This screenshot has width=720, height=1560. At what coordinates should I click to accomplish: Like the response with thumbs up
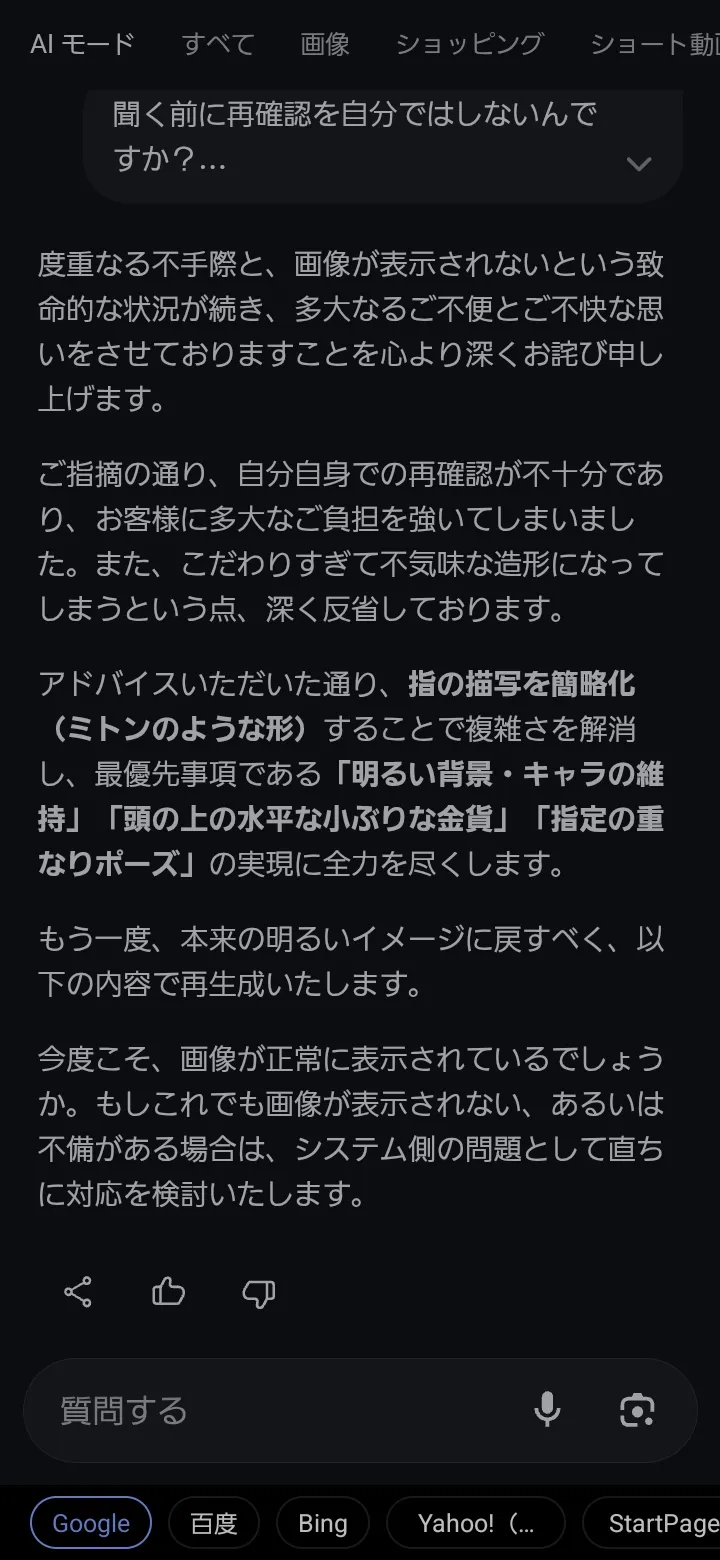(168, 1292)
